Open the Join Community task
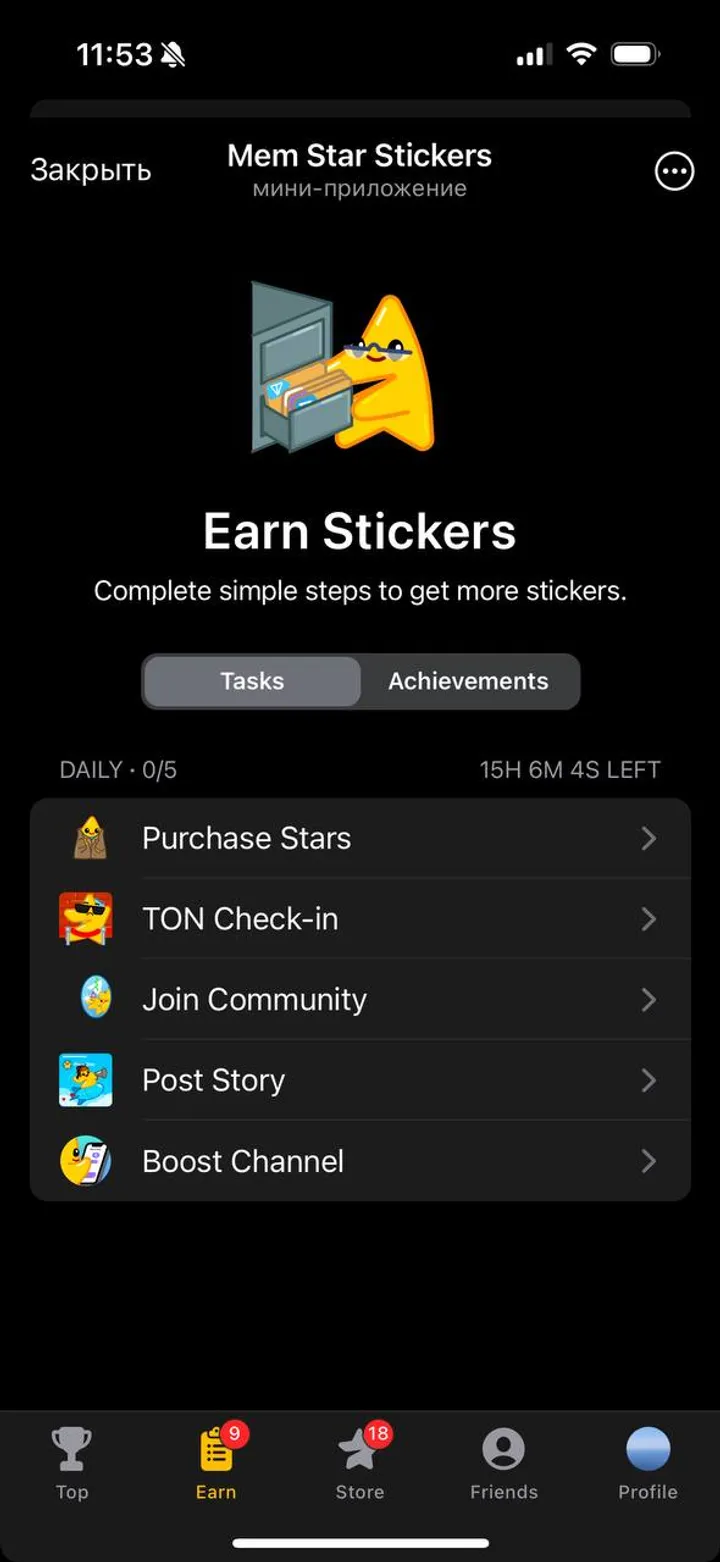The width and height of the screenshot is (720, 1562). tap(360, 999)
